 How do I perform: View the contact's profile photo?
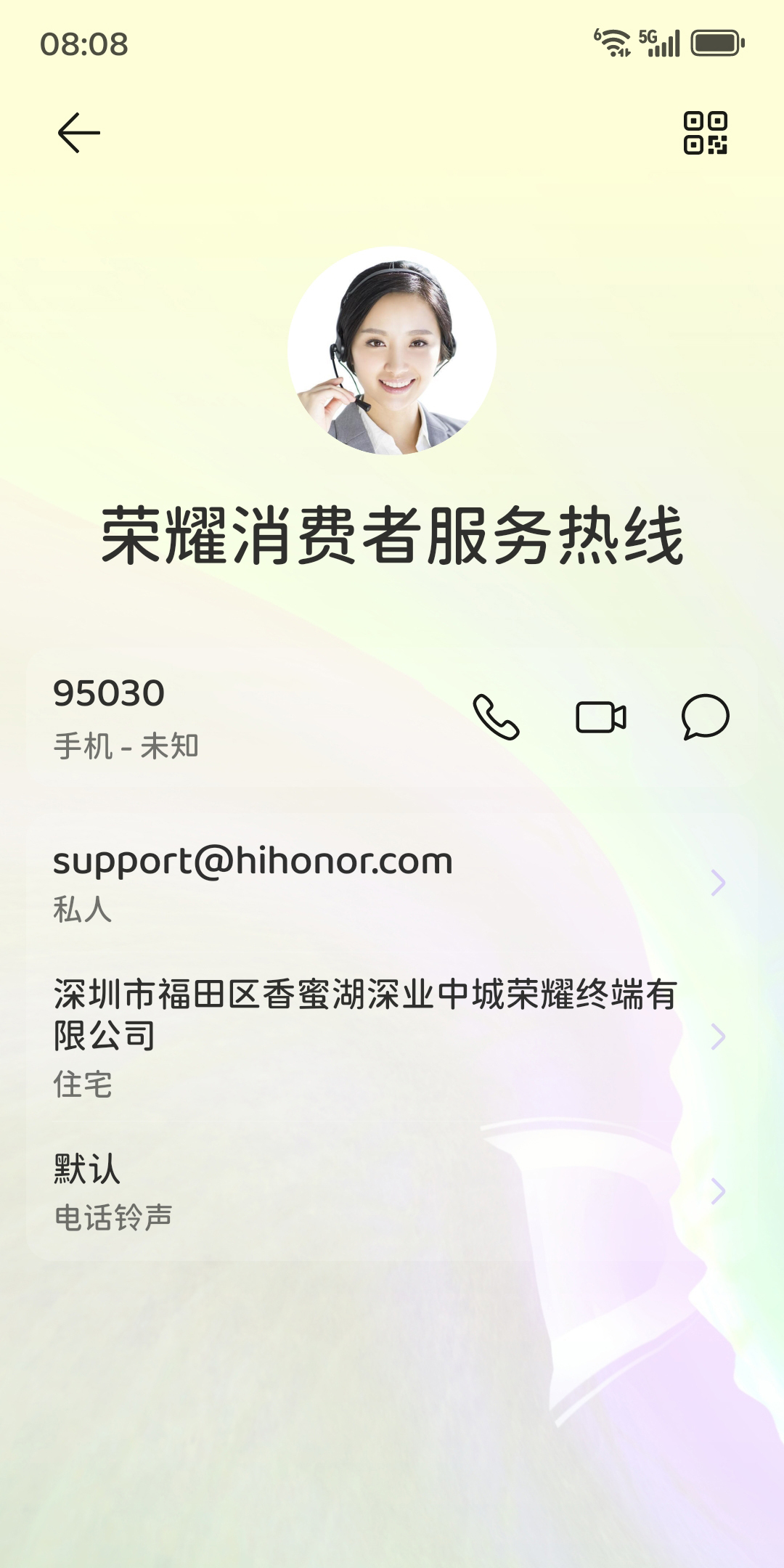(x=392, y=351)
